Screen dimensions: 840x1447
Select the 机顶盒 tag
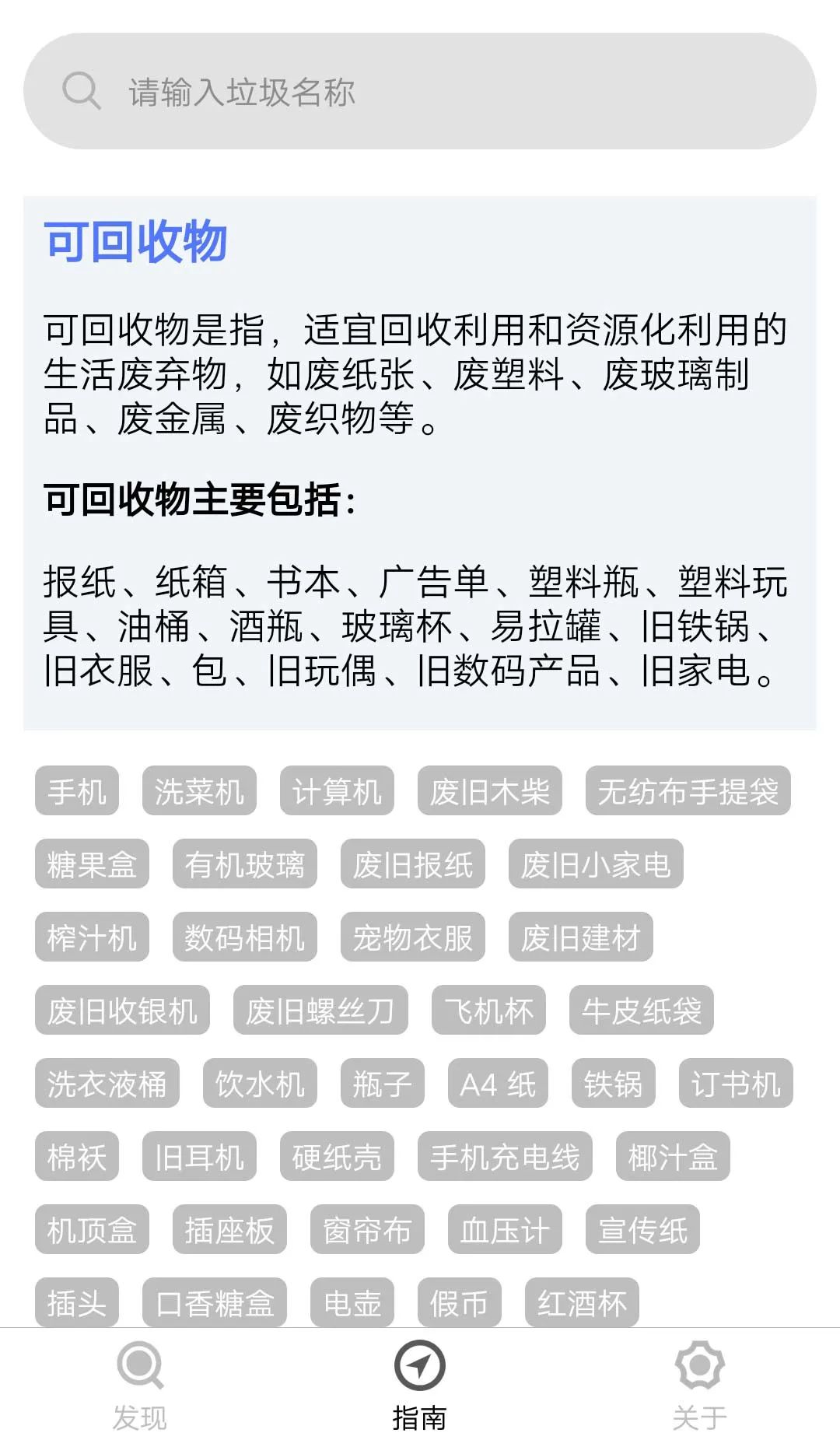pyautogui.click(x=91, y=1229)
